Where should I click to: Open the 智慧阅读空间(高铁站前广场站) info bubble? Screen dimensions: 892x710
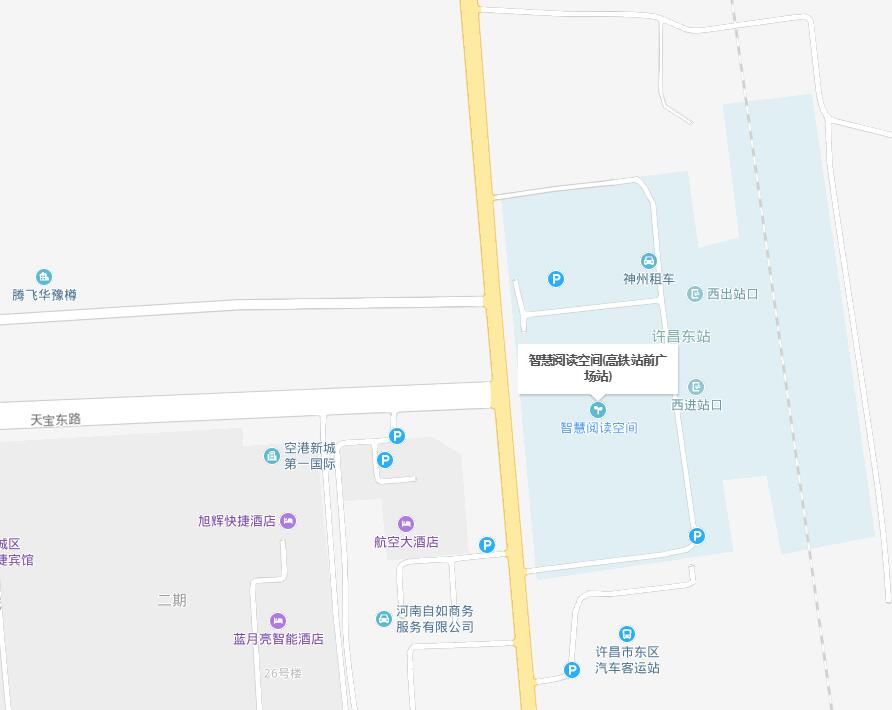(597, 368)
